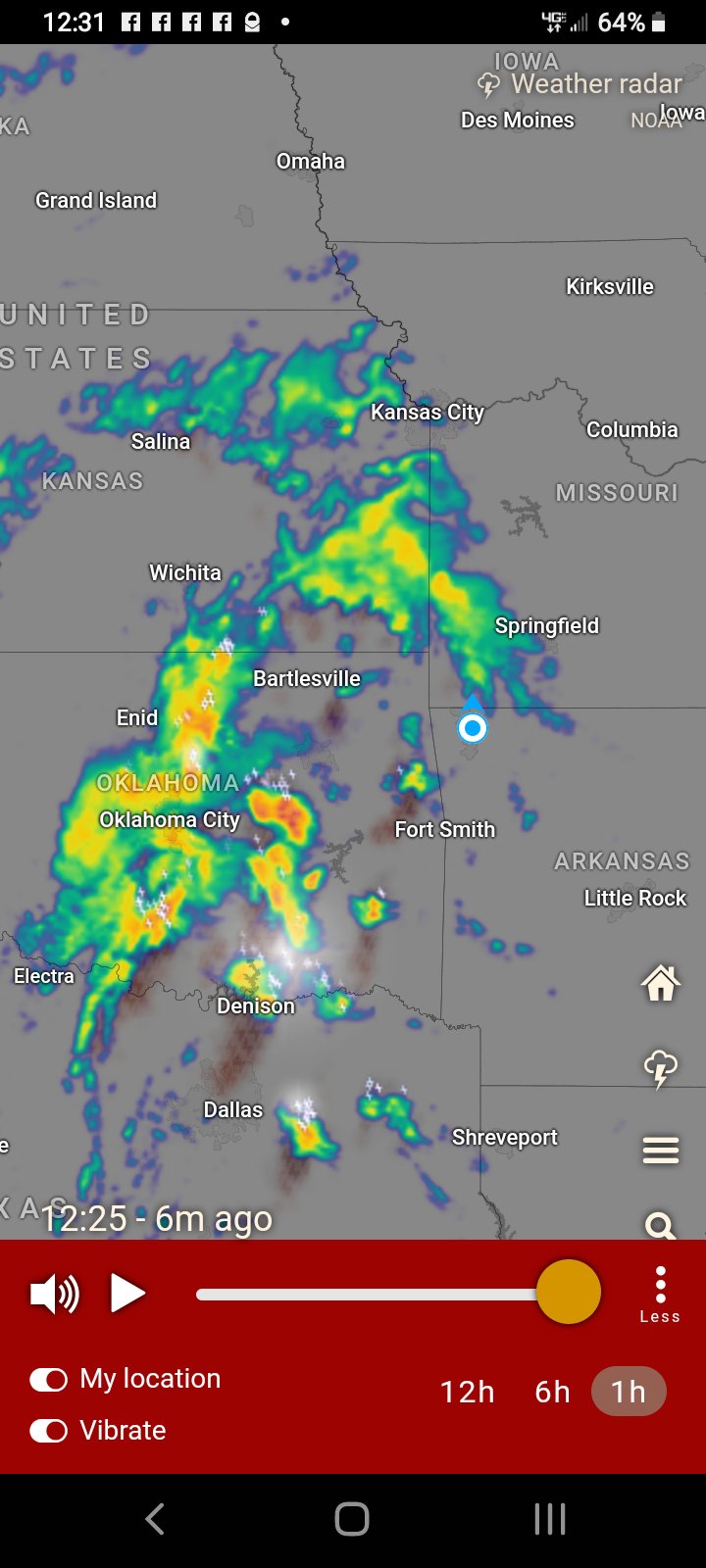Tap the radar timeline slider handle

pyautogui.click(x=568, y=1292)
